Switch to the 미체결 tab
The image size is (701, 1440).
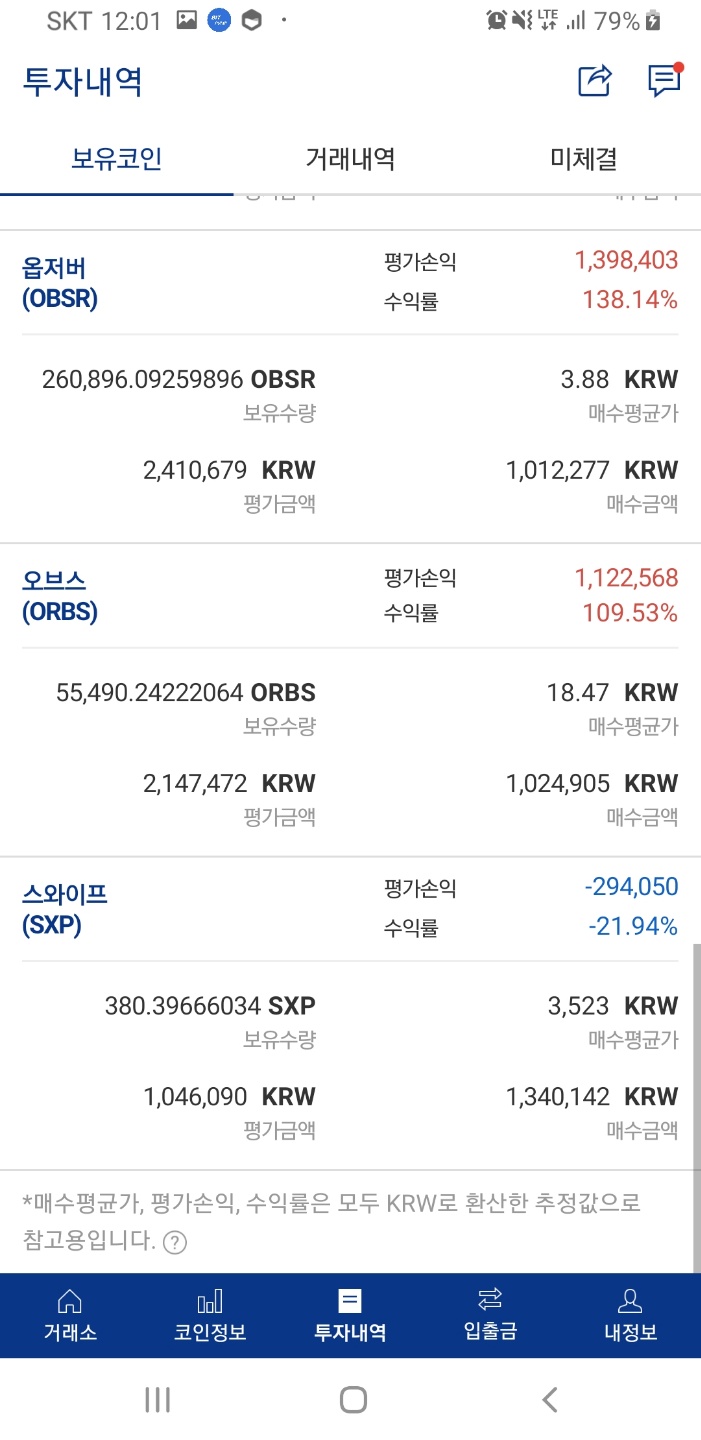(x=584, y=158)
